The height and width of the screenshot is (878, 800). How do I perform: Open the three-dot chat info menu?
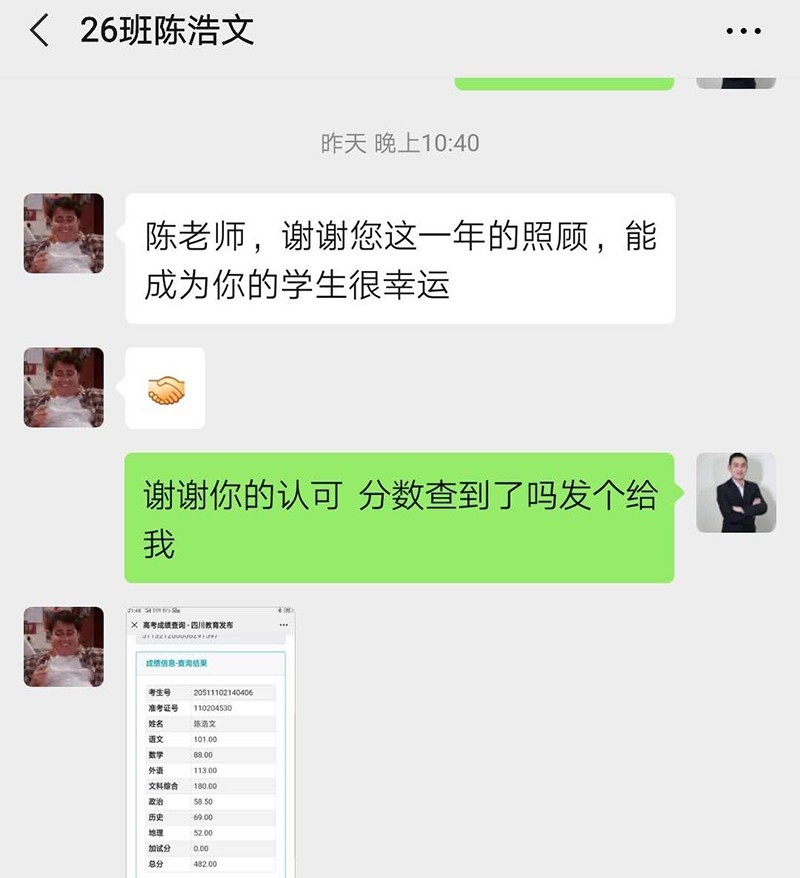click(743, 32)
